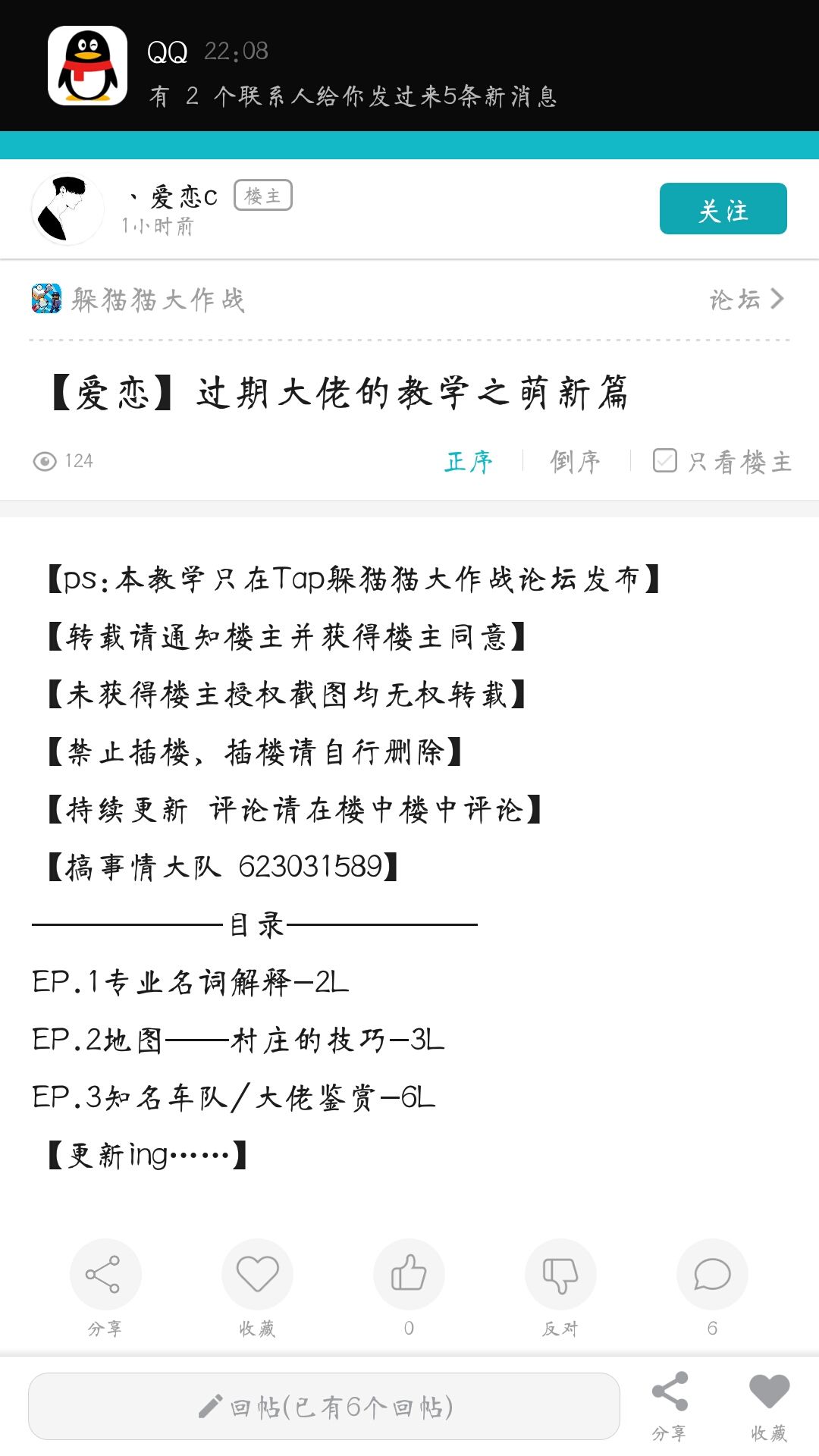
Task: Like the post with the thumbs-up icon
Action: point(409,1274)
